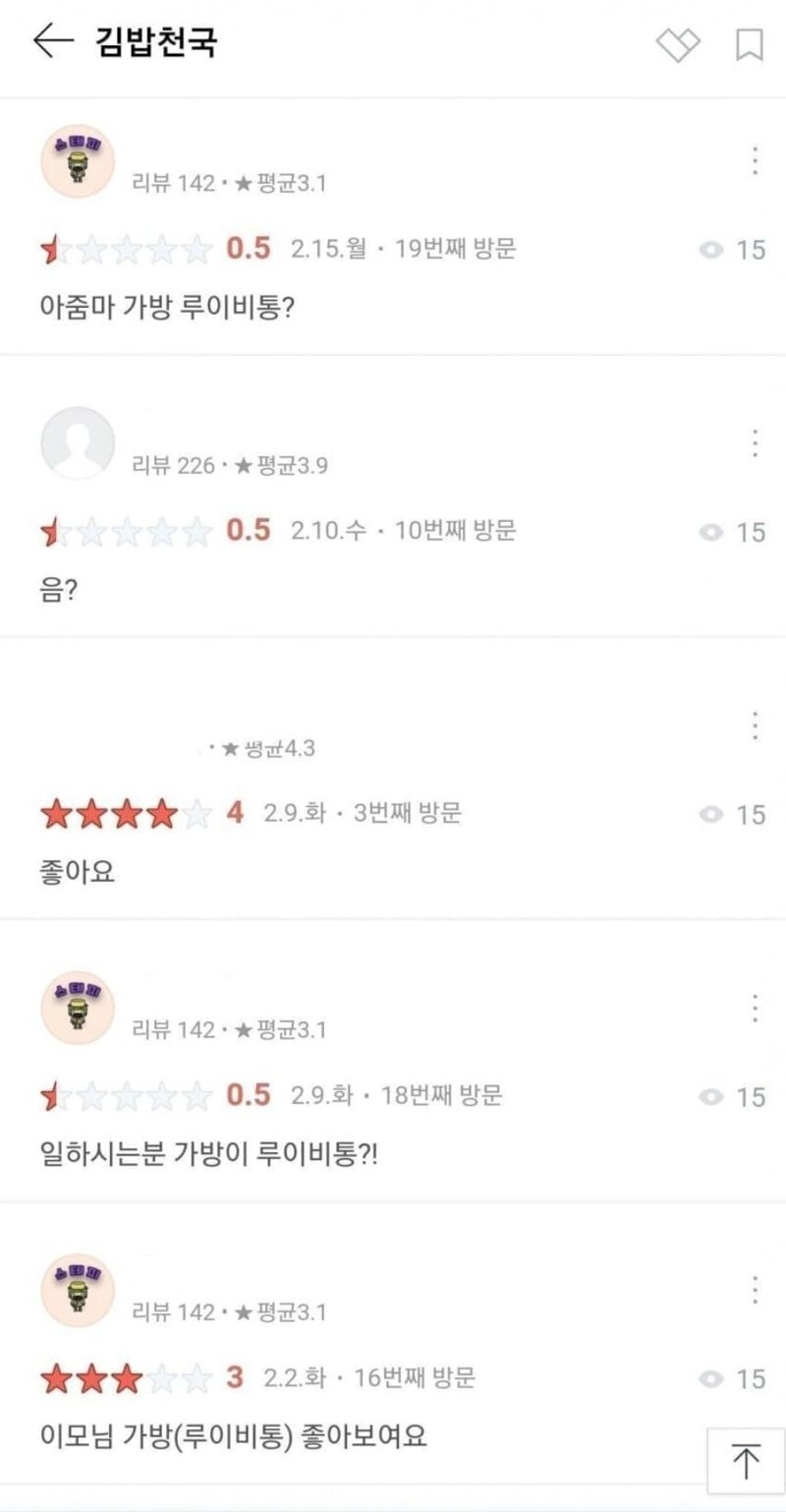This screenshot has height=1512, width=786.
Task: Open overflow menu on 2.2.화 review
Action: click(755, 1289)
